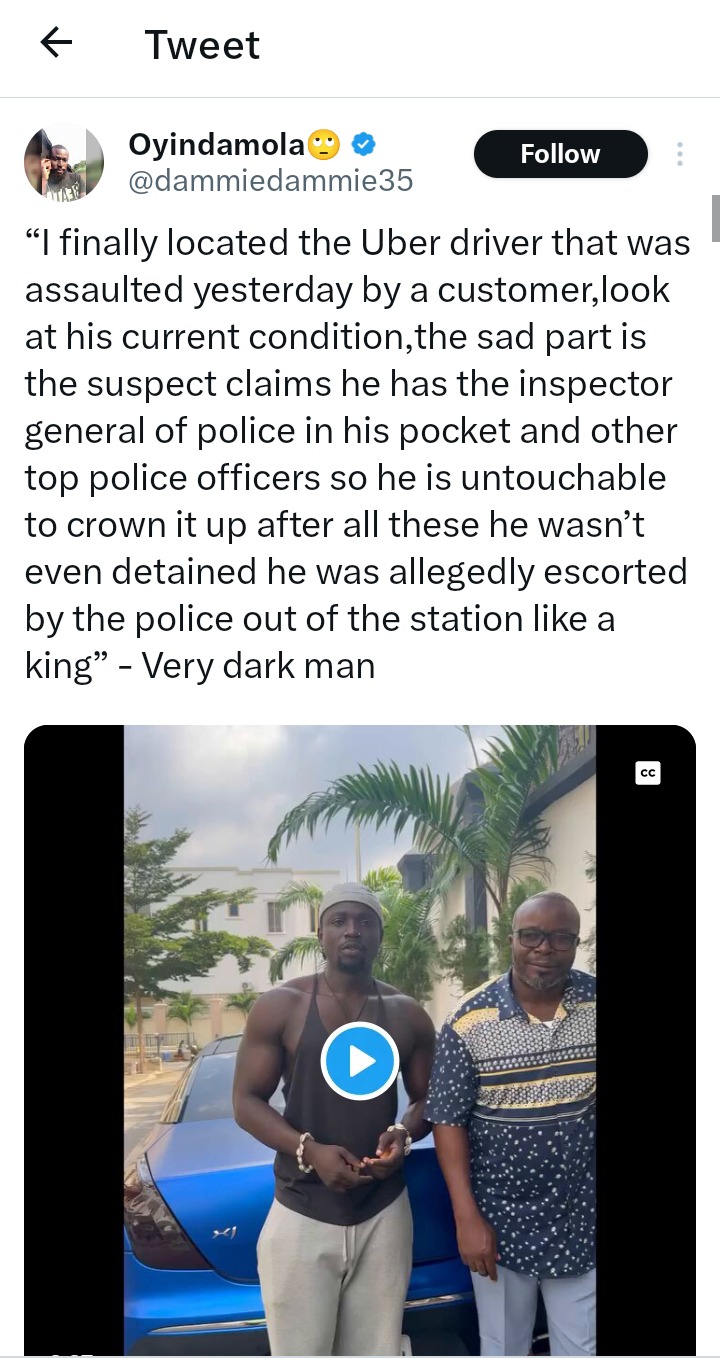Open Oyindamola's profile picture
Image resolution: width=720 pixels, height=1366 pixels.
pos(64,163)
